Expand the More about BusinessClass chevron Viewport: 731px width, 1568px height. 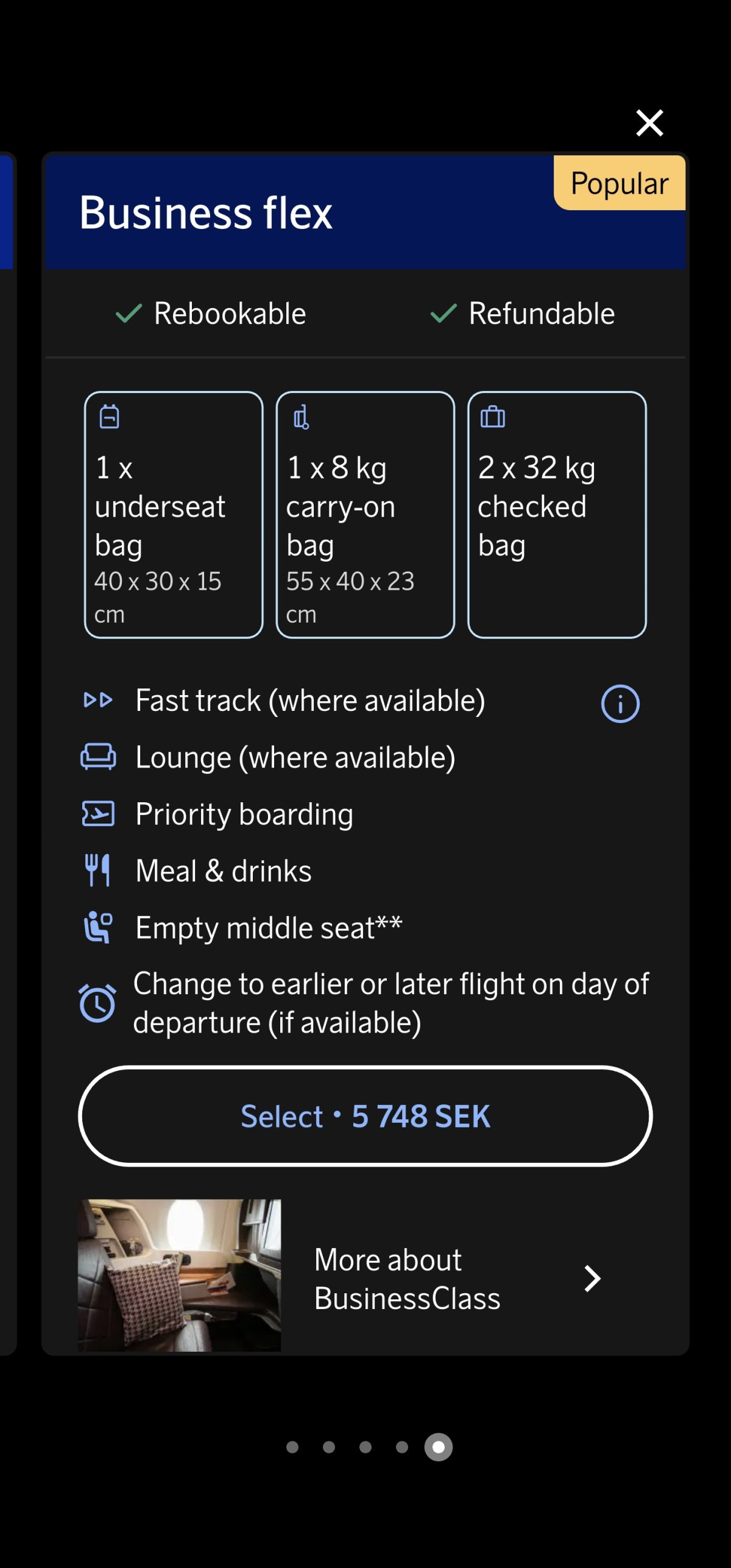593,1278
